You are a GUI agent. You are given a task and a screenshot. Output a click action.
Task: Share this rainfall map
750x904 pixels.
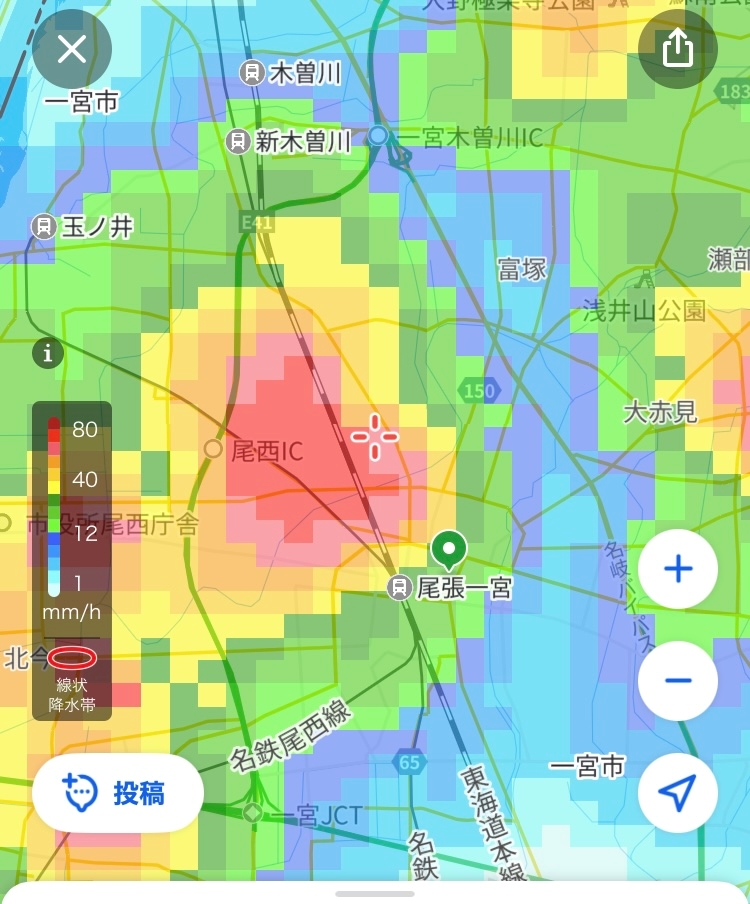point(677,49)
